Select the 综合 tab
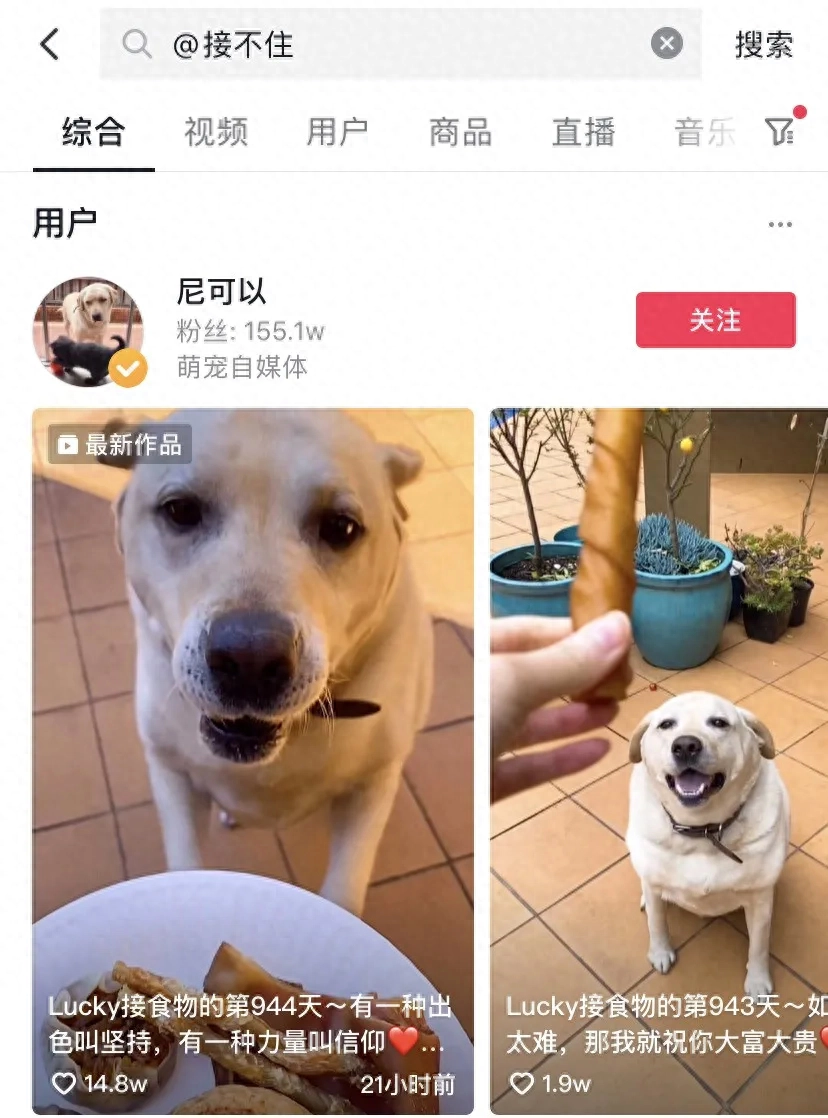The width and height of the screenshot is (828, 1118). [93, 132]
